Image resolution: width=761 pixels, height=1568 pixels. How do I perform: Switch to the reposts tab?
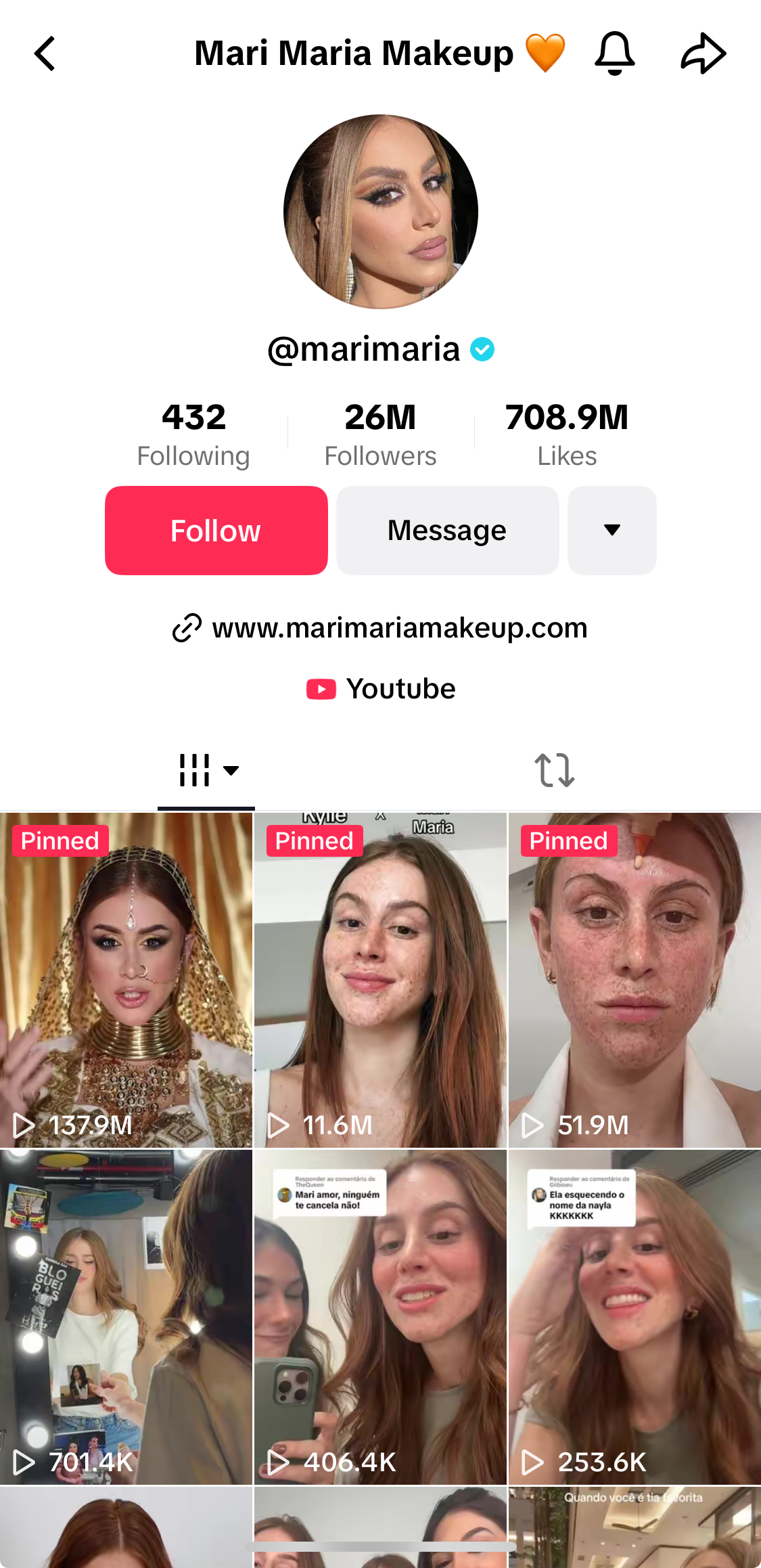[554, 770]
